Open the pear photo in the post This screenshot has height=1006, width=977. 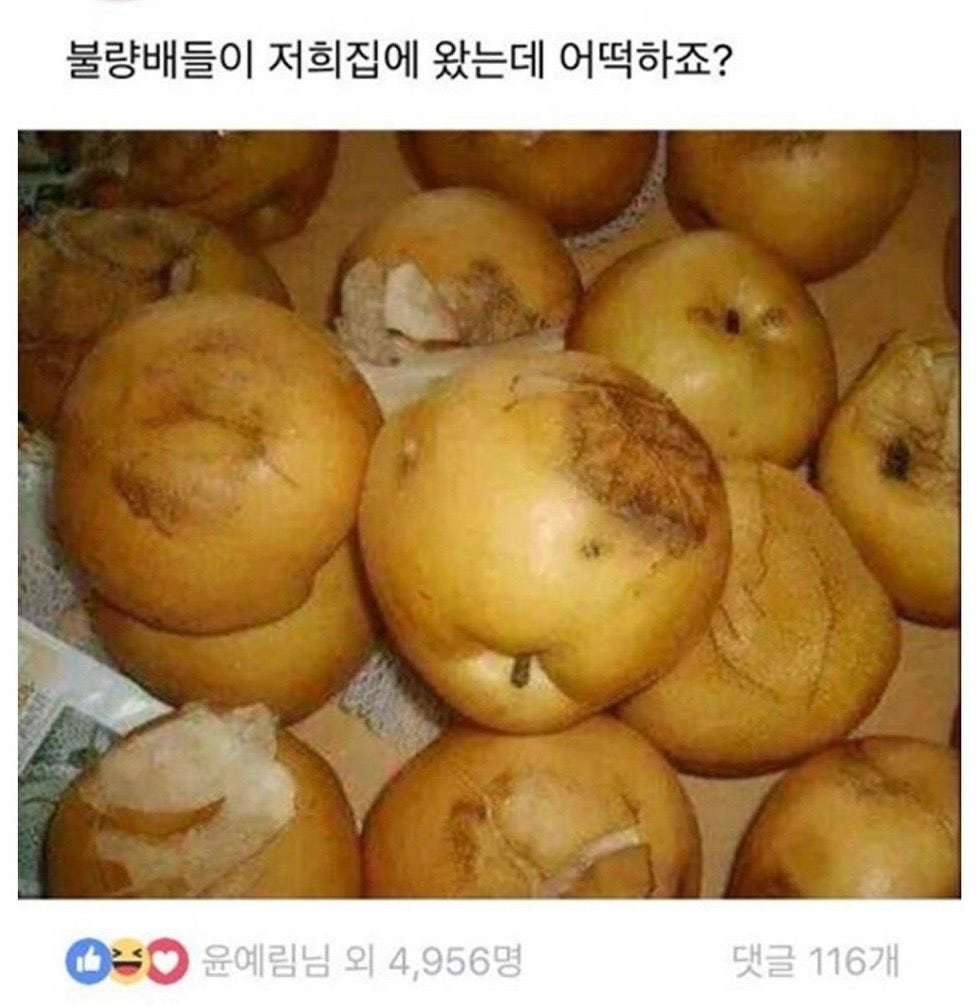(x=488, y=513)
